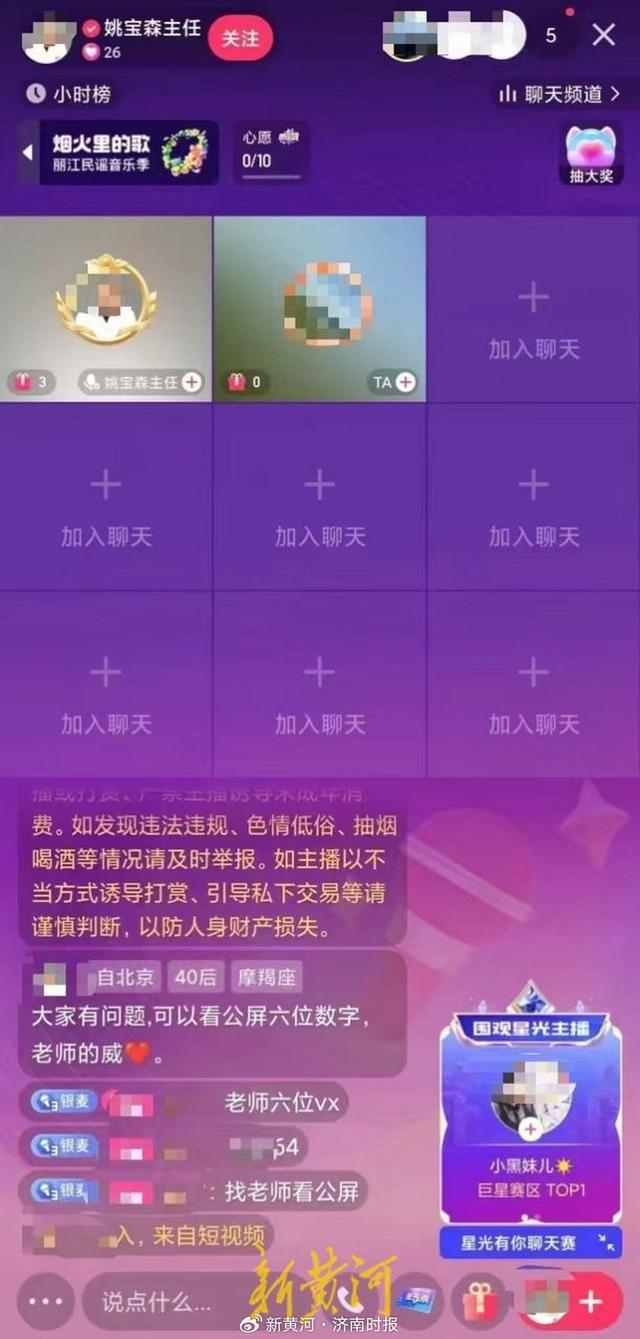Open the gift box panel
The width and height of the screenshot is (640, 1339).
(x=478, y=1302)
